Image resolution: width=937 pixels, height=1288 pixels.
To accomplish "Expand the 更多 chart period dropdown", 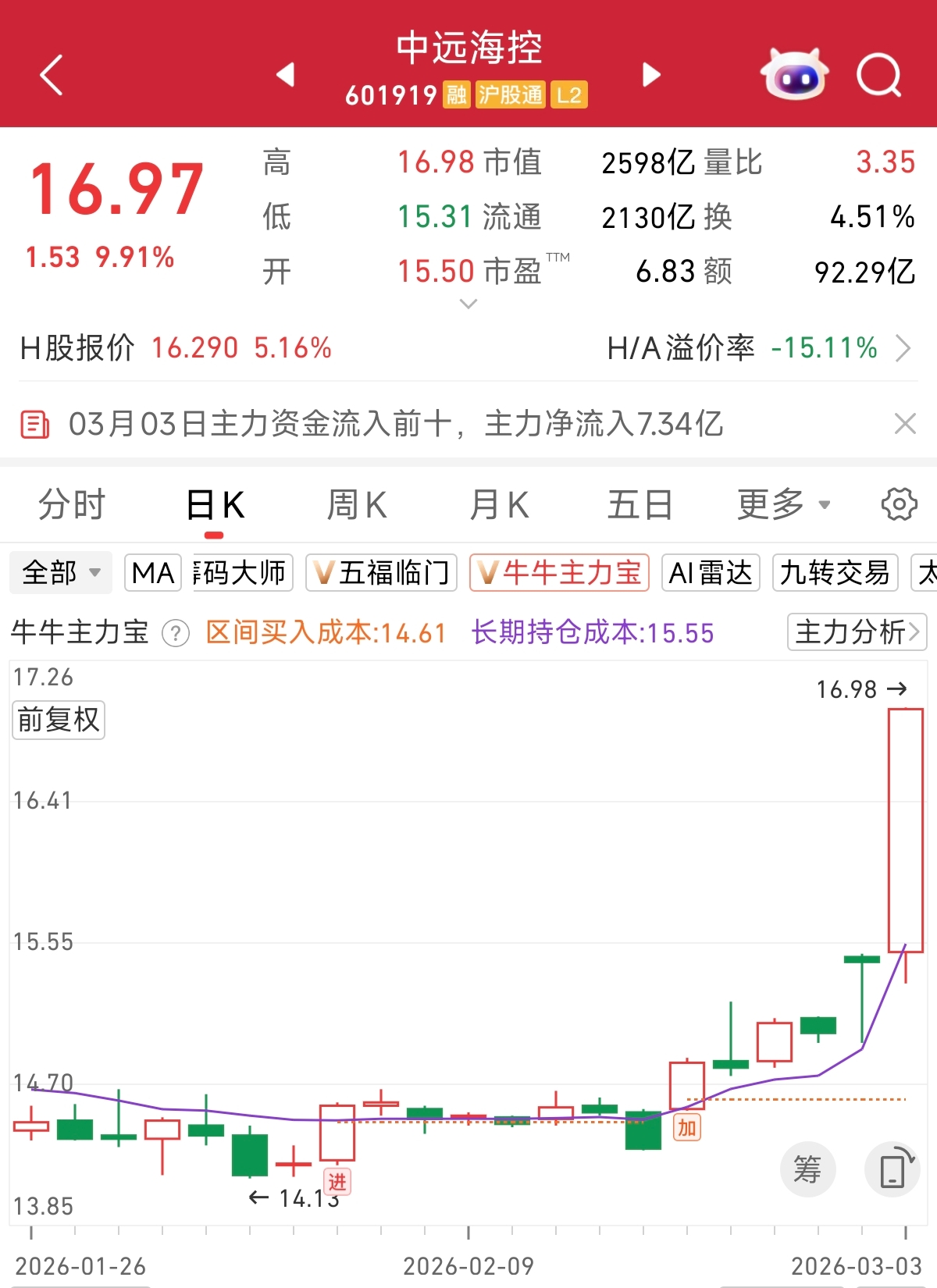I will (x=783, y=505).
